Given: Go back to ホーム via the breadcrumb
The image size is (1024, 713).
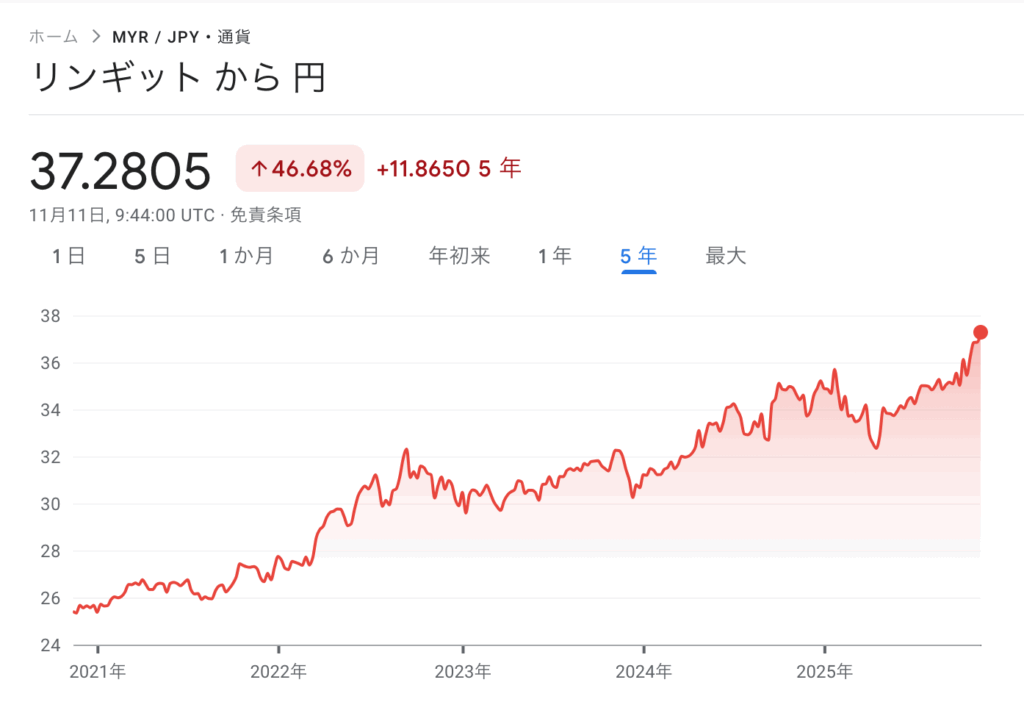Looking at the screenshot, I should point(53,37).
